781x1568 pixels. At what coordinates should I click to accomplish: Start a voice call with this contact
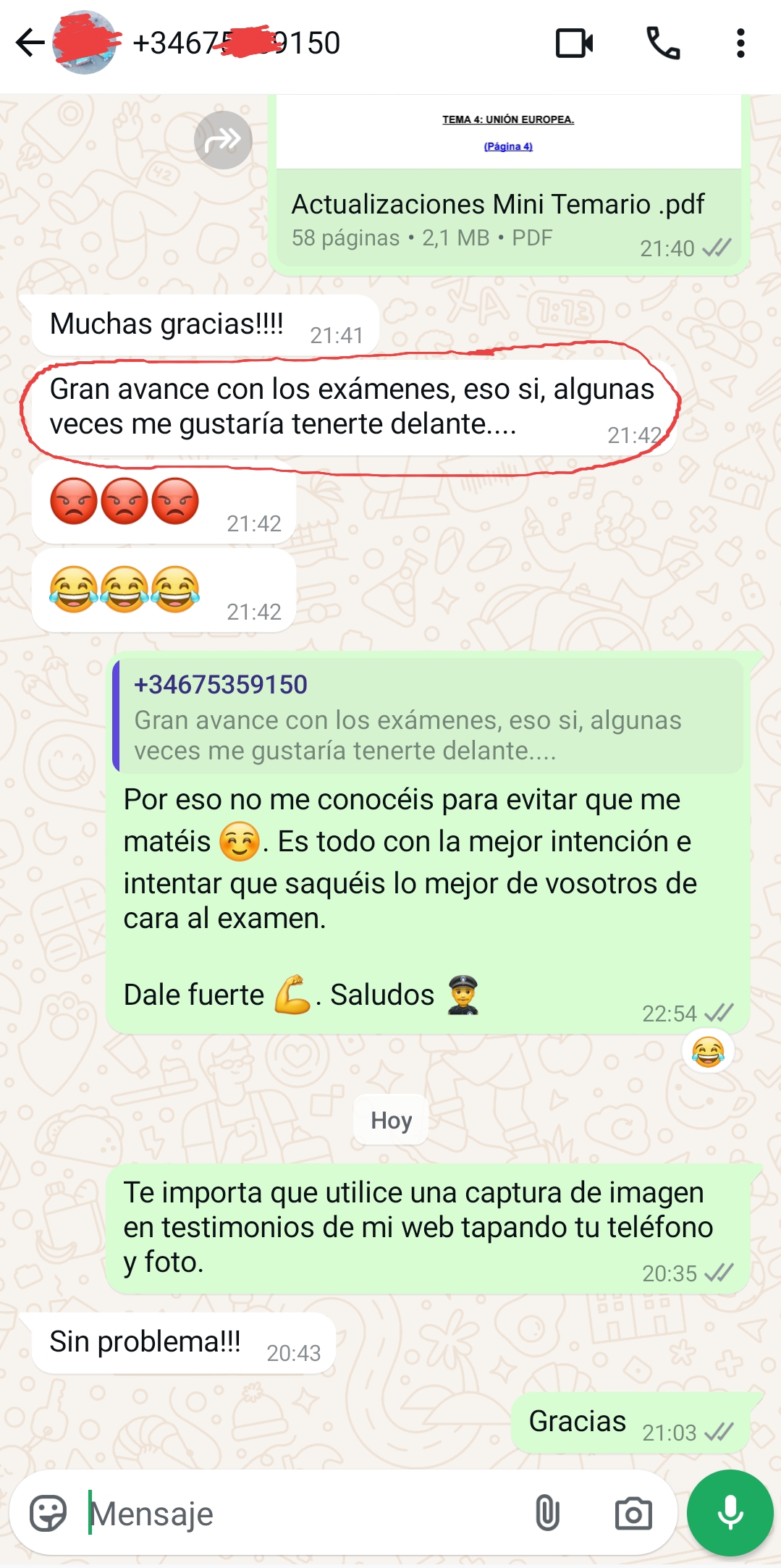pos(662,43)
